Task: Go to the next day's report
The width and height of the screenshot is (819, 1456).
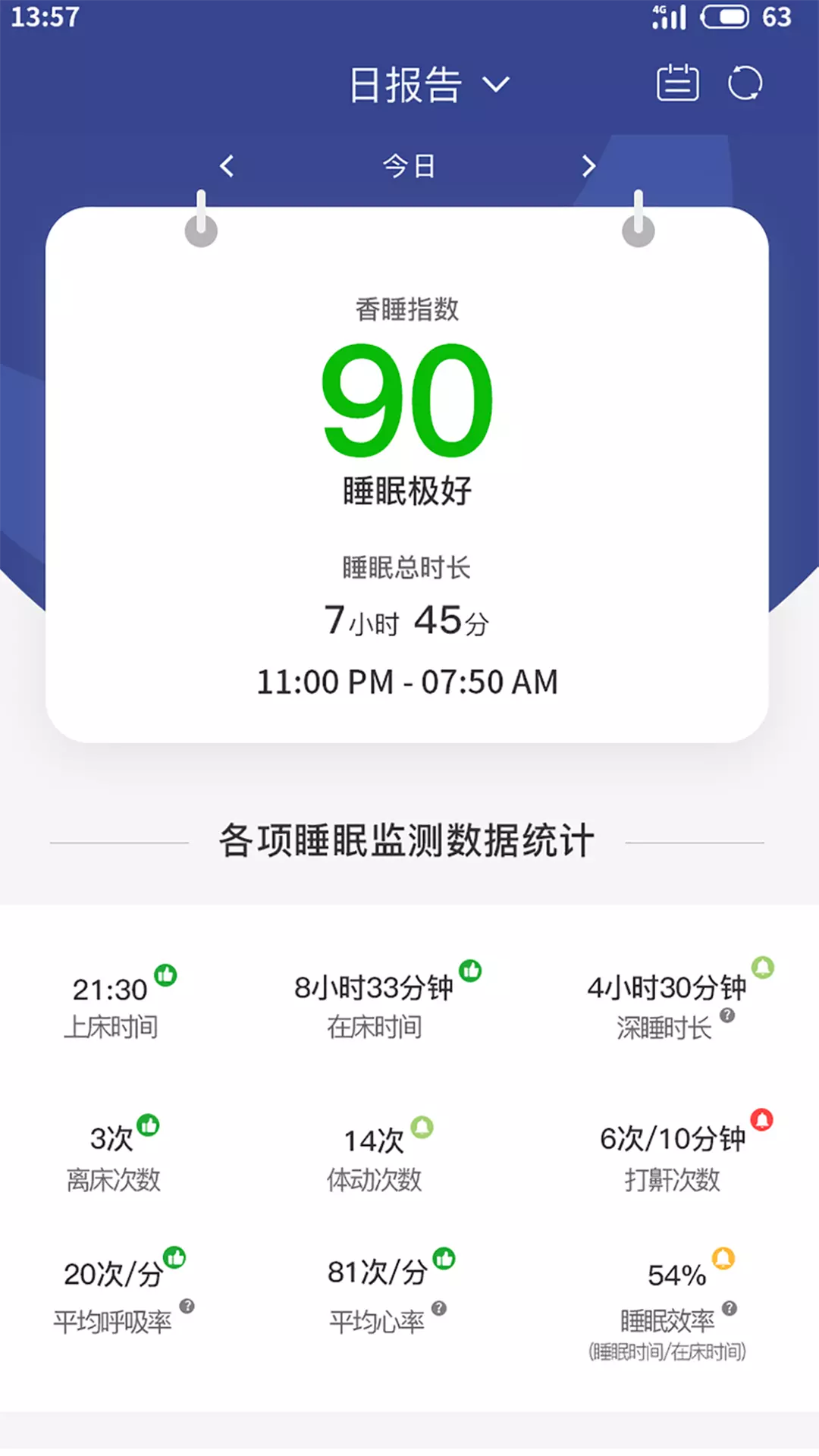Action: (588, 166)
